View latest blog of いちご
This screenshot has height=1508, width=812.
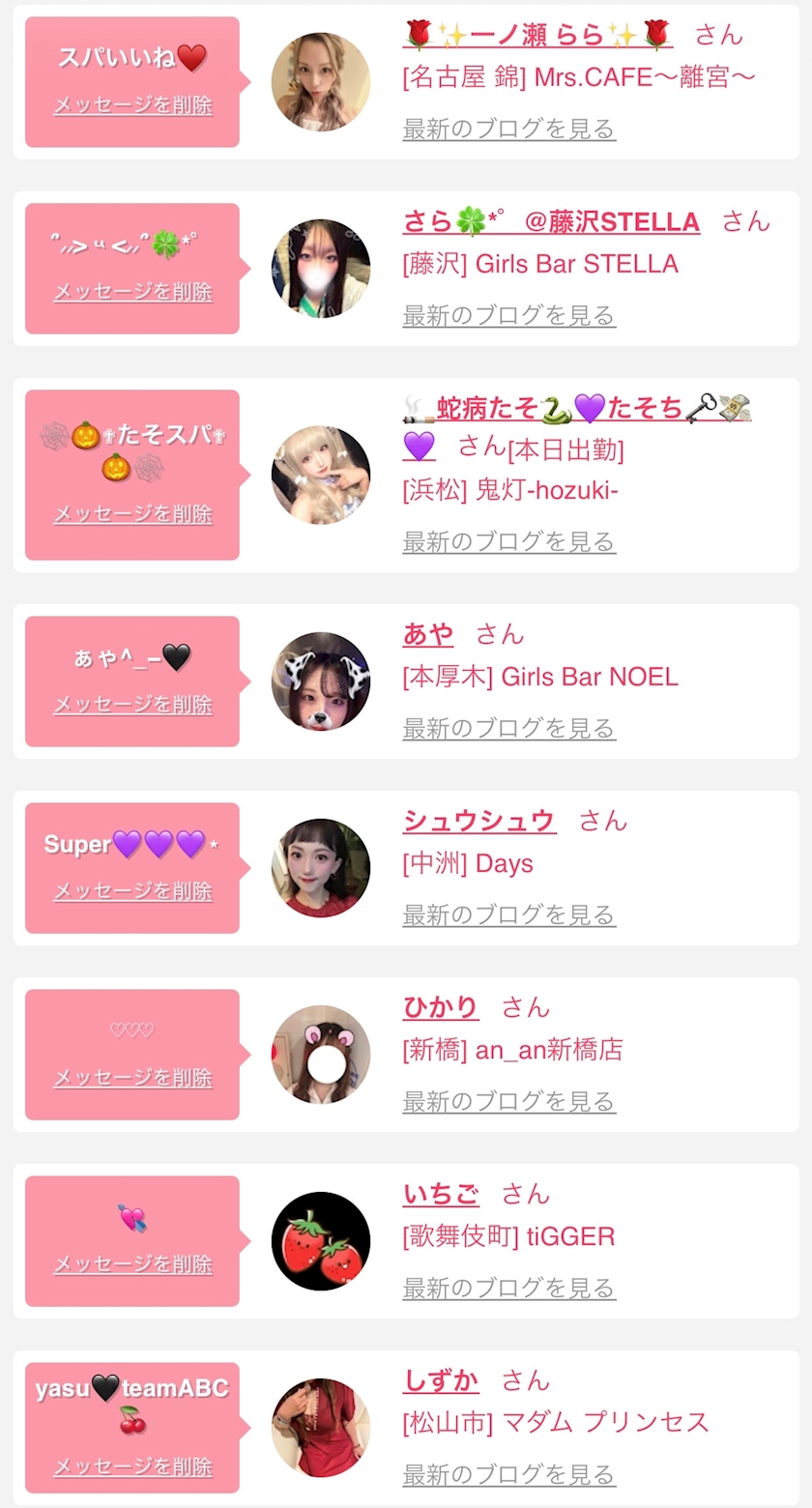click(508, 1288)
